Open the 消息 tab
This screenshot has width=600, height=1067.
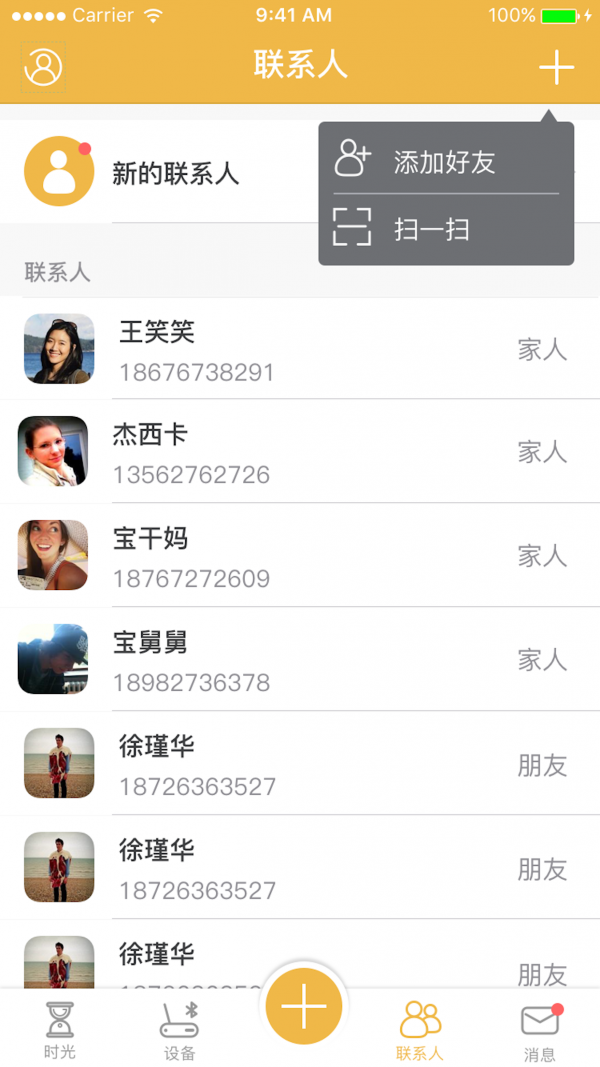click(x=540, y=1030)
